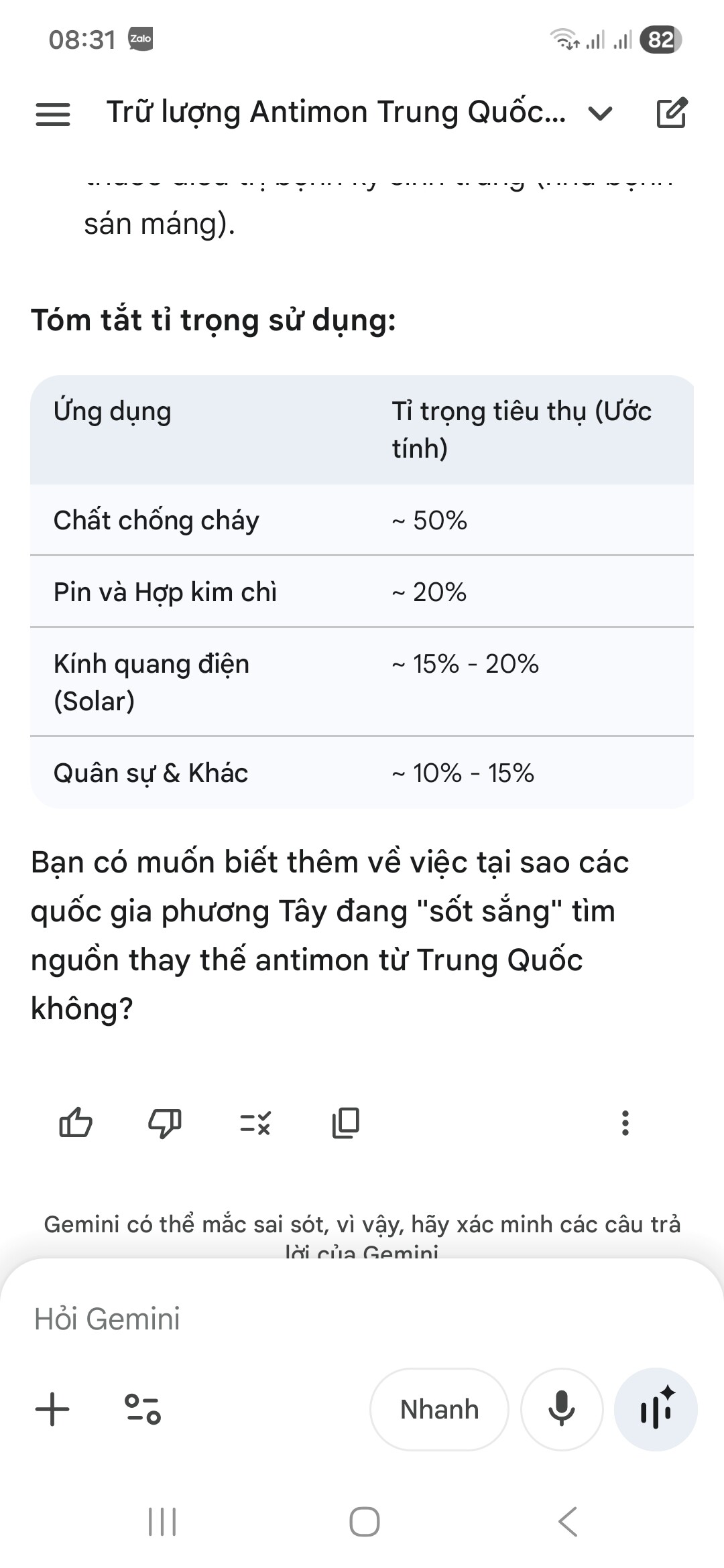Start voice input with the microphone

coord(562,1409)
